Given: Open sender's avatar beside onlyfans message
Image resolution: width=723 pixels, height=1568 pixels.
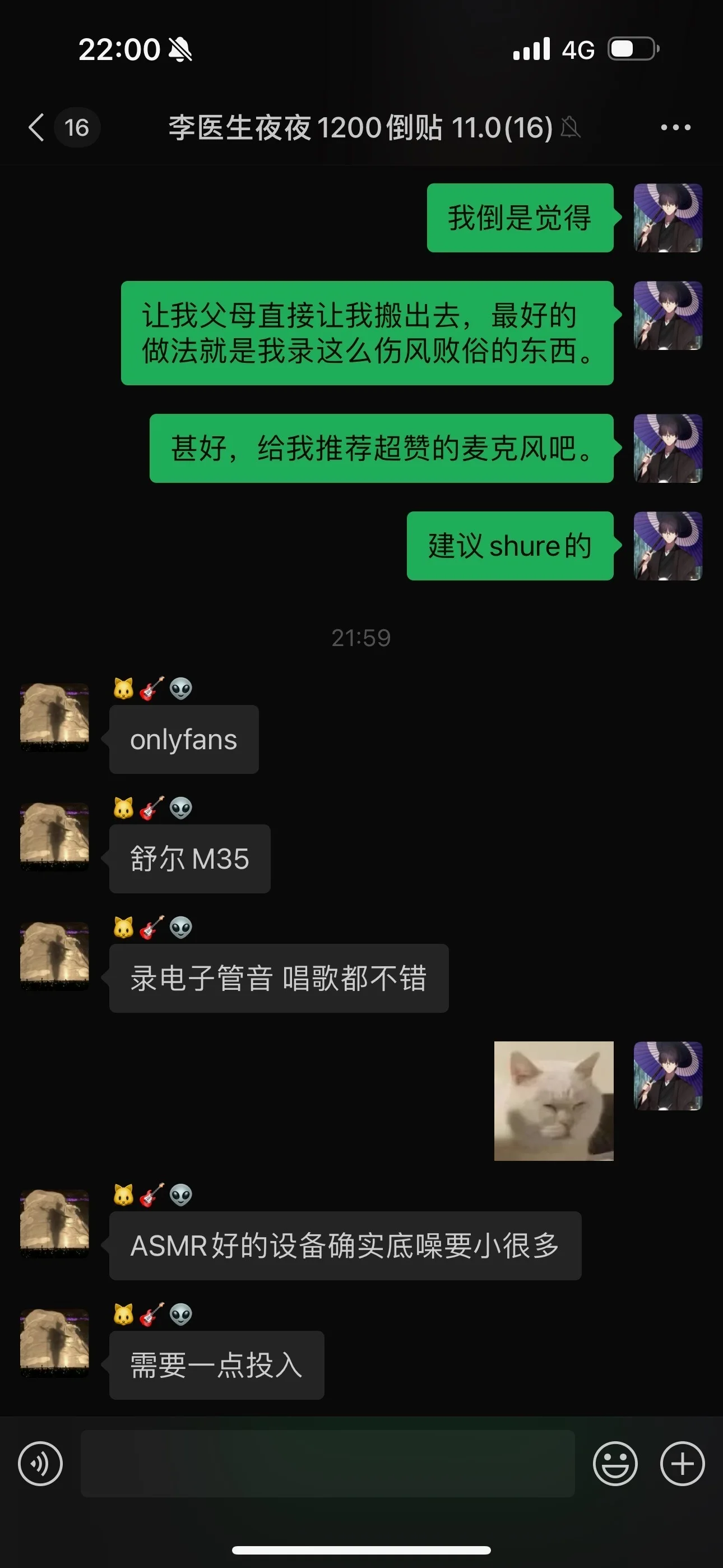Looking at the screenshot, I should (55, 717).
